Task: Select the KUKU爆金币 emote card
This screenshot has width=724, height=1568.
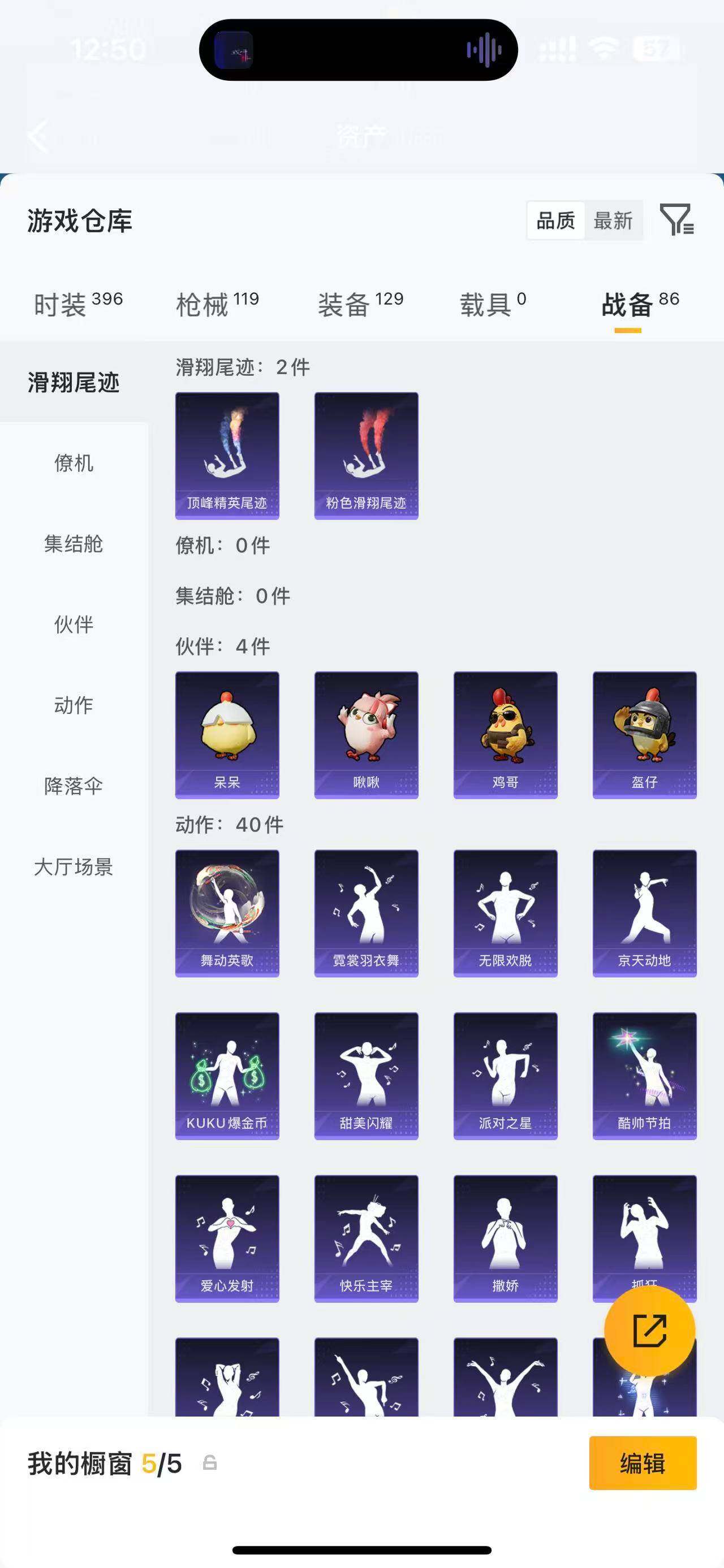Action: [x=226, y=1075]
